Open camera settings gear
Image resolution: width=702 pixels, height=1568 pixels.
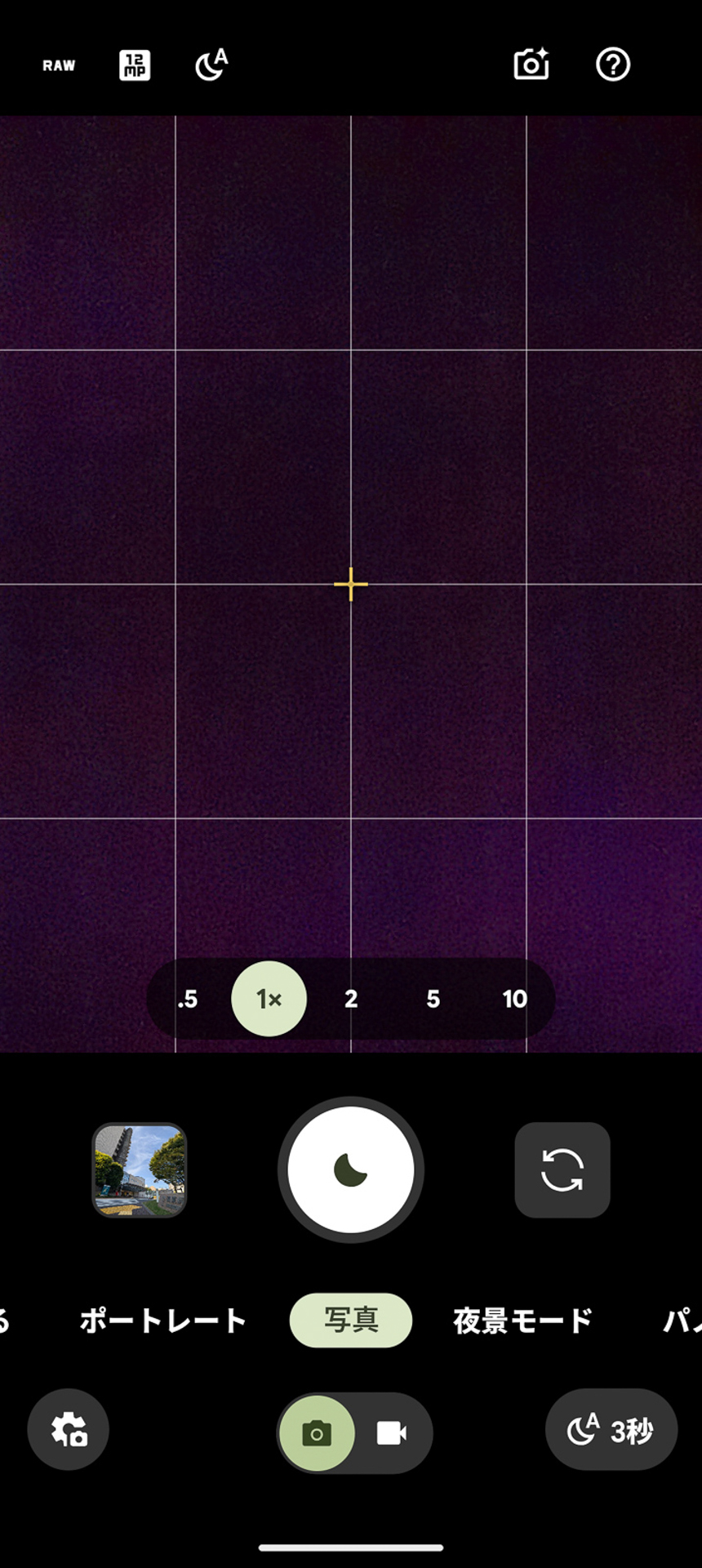click(69, 1430)
